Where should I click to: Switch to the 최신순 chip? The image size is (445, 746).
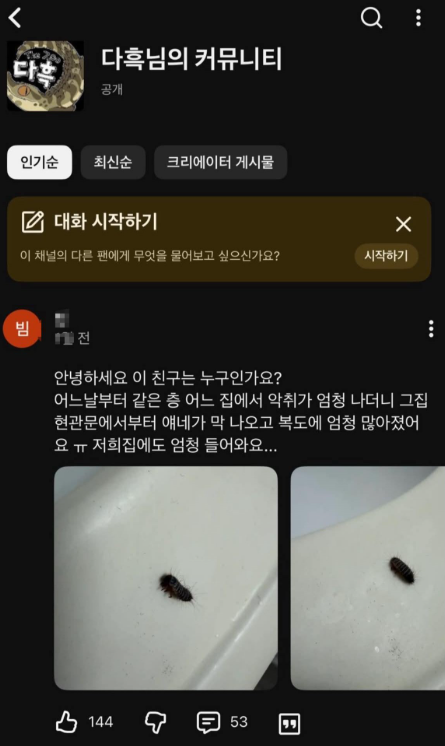click(x=113, y=162)
